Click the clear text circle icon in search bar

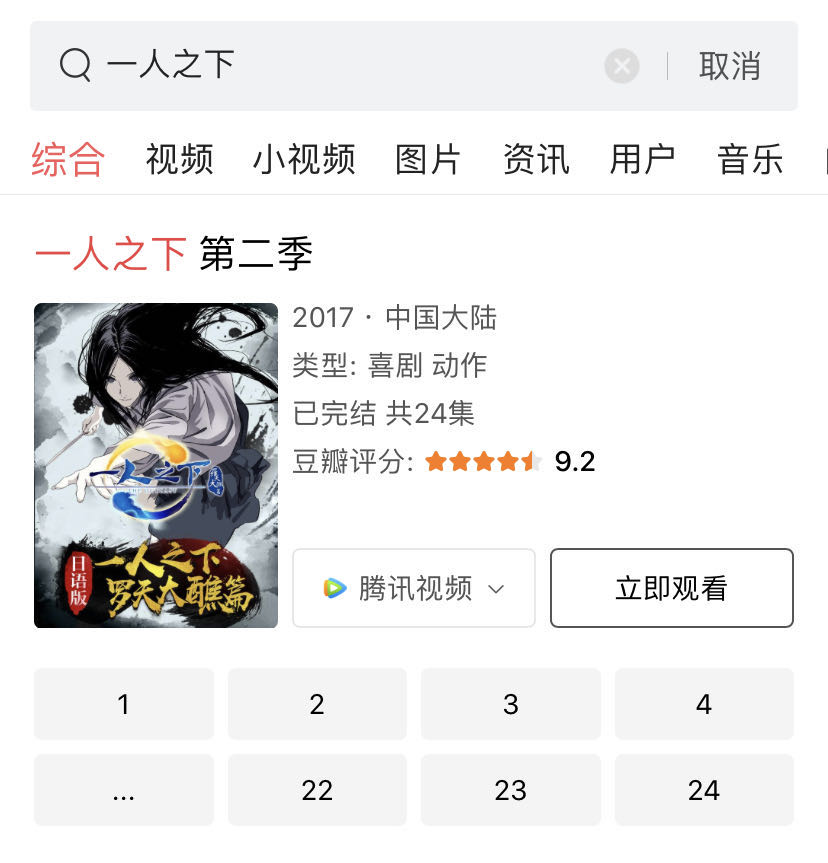pos(621,65)
